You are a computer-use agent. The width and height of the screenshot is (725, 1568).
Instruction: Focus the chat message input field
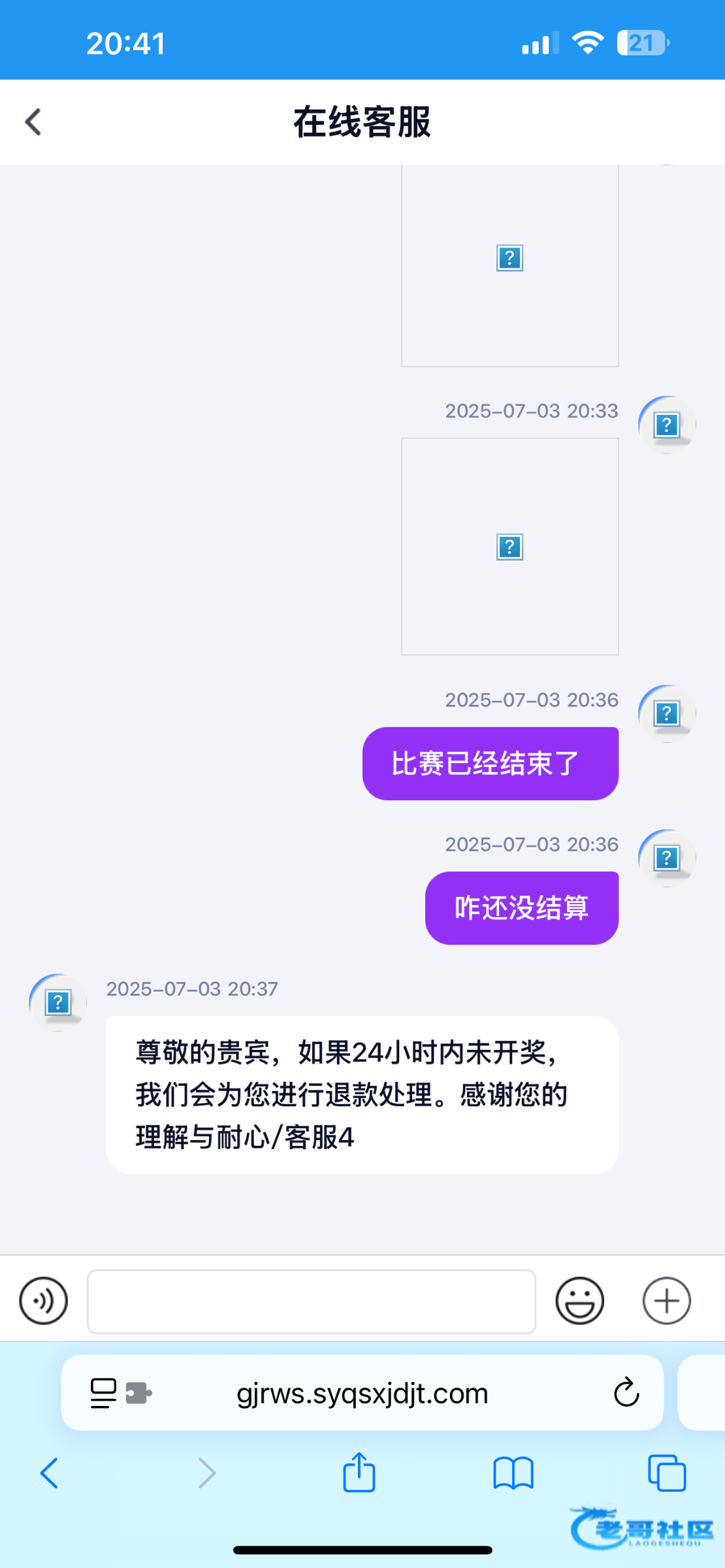click(312, 1301)
